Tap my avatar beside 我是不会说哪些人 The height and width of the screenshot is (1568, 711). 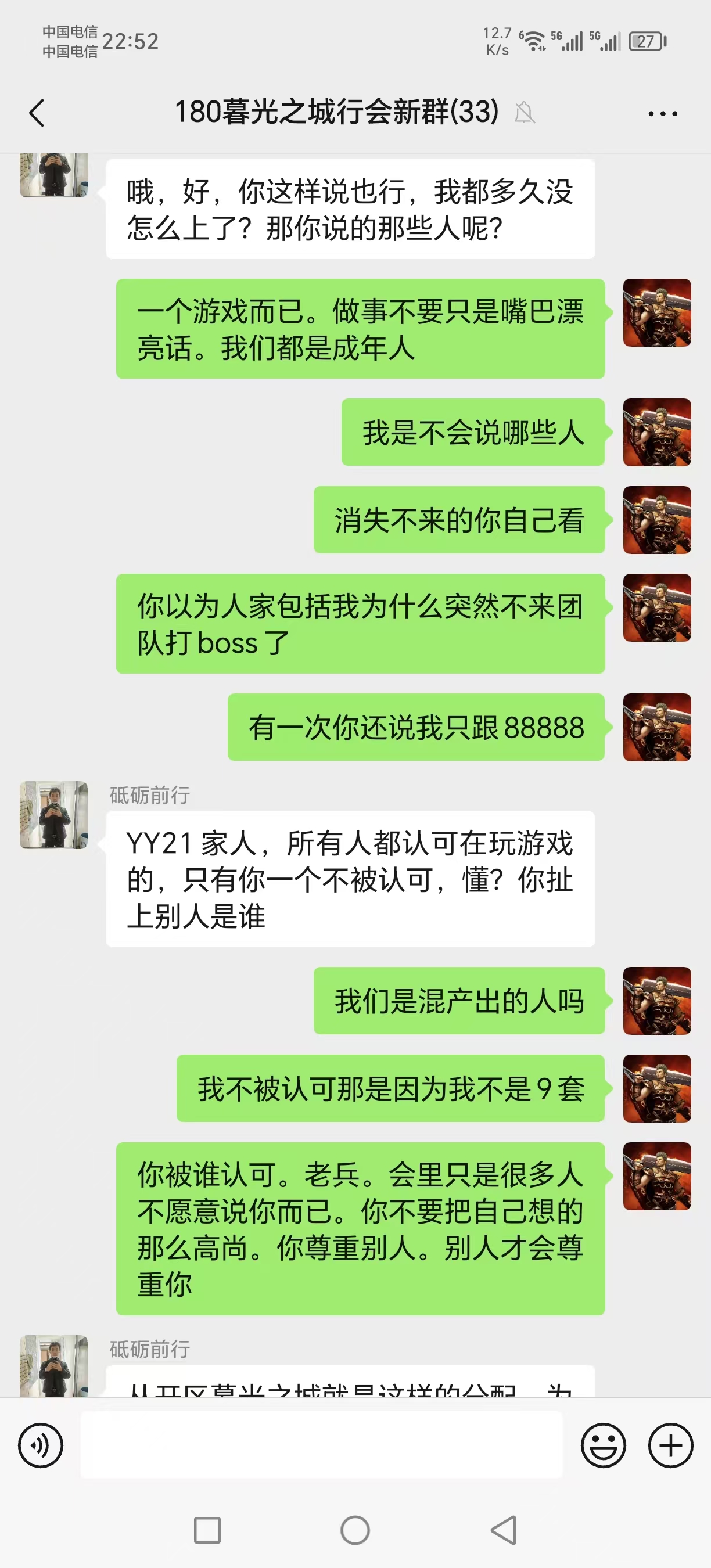(657, 432)
